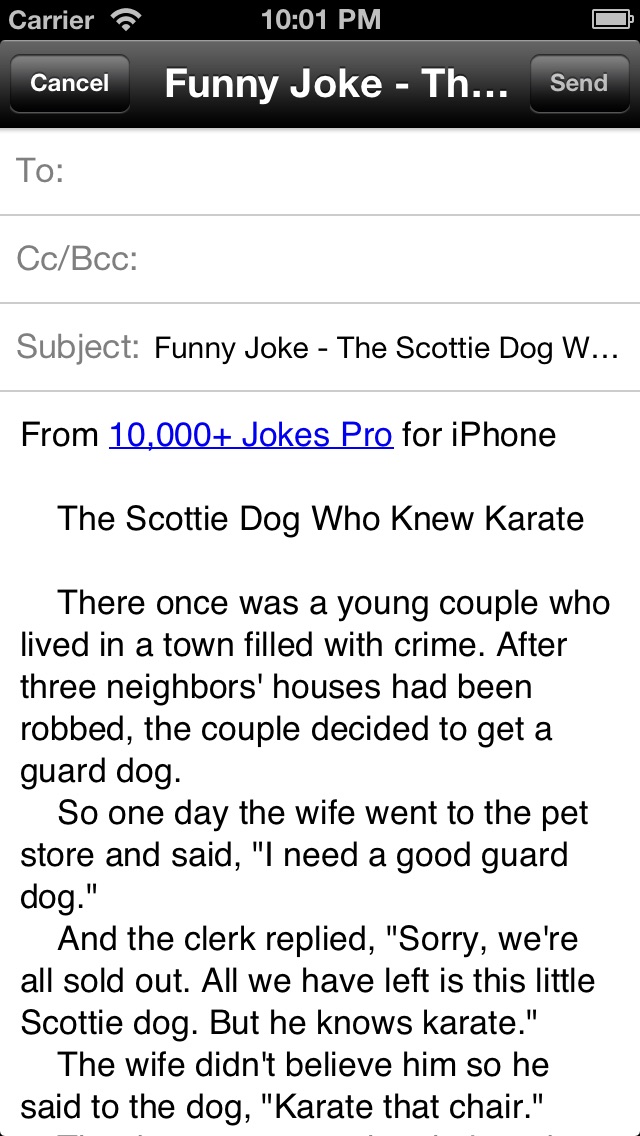640x1136 pixels.
Task: Cancel the email draft
Action: (x=70, y=83)
